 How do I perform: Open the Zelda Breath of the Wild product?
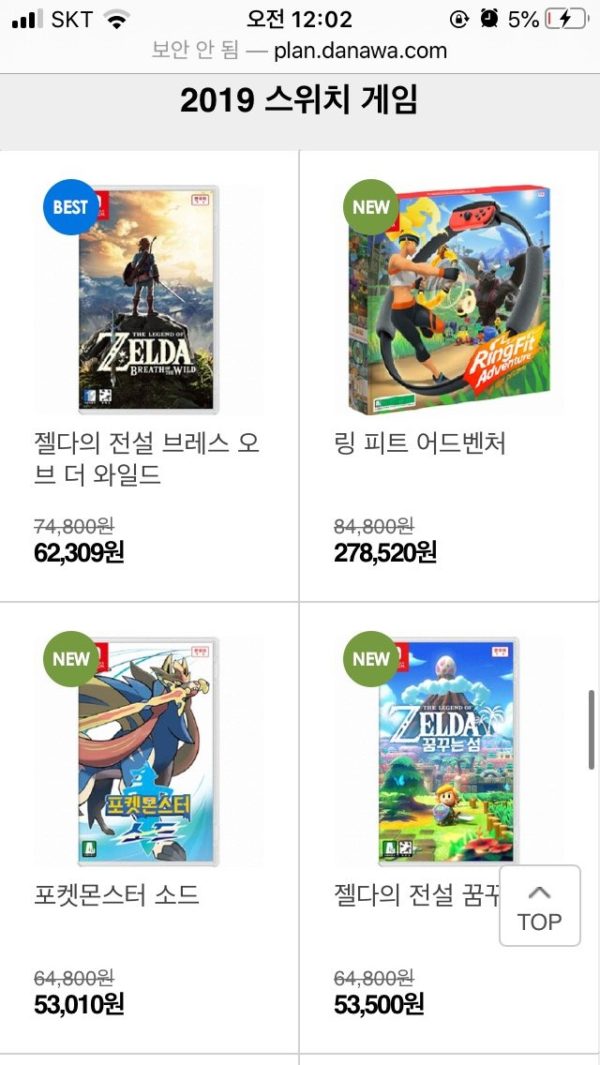148,300
